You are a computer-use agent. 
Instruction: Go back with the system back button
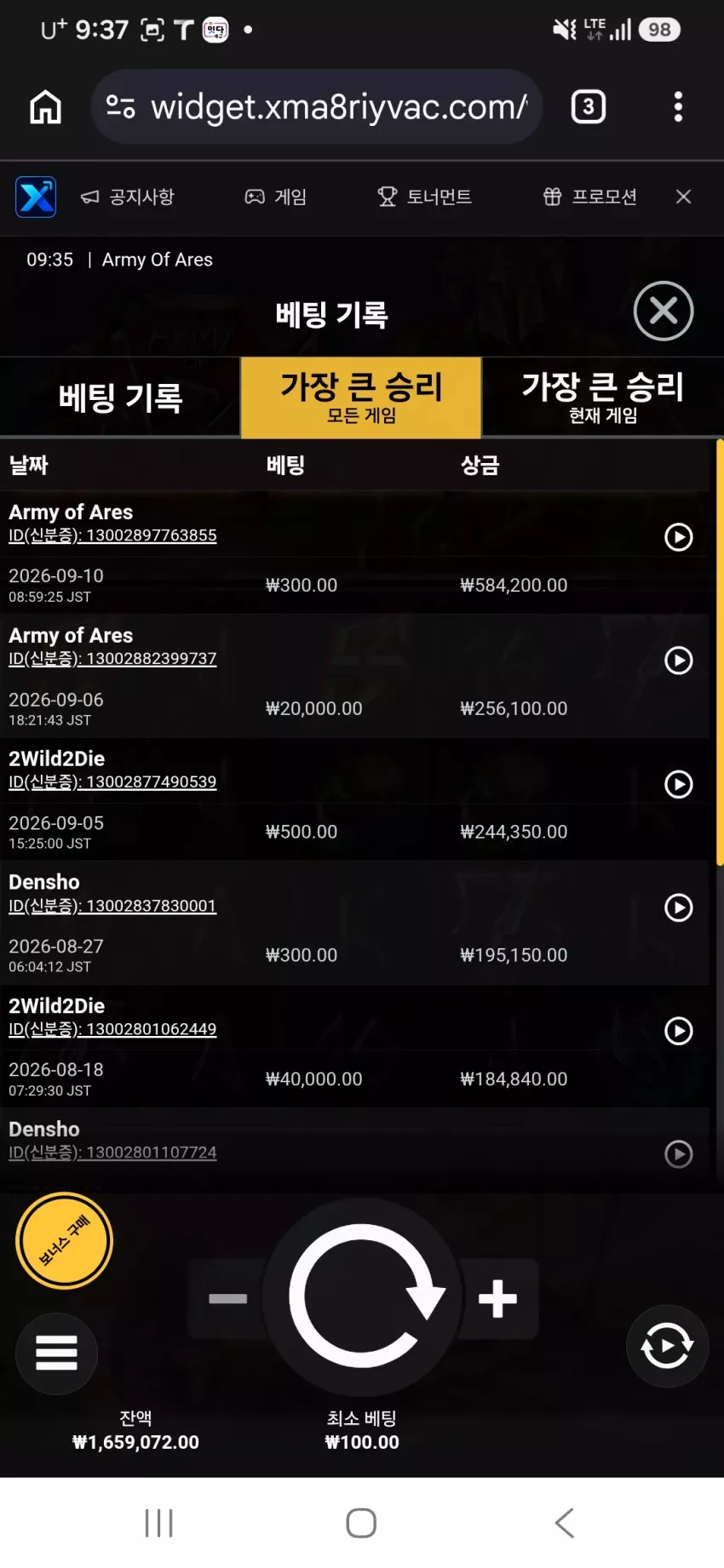[564, 1523]
